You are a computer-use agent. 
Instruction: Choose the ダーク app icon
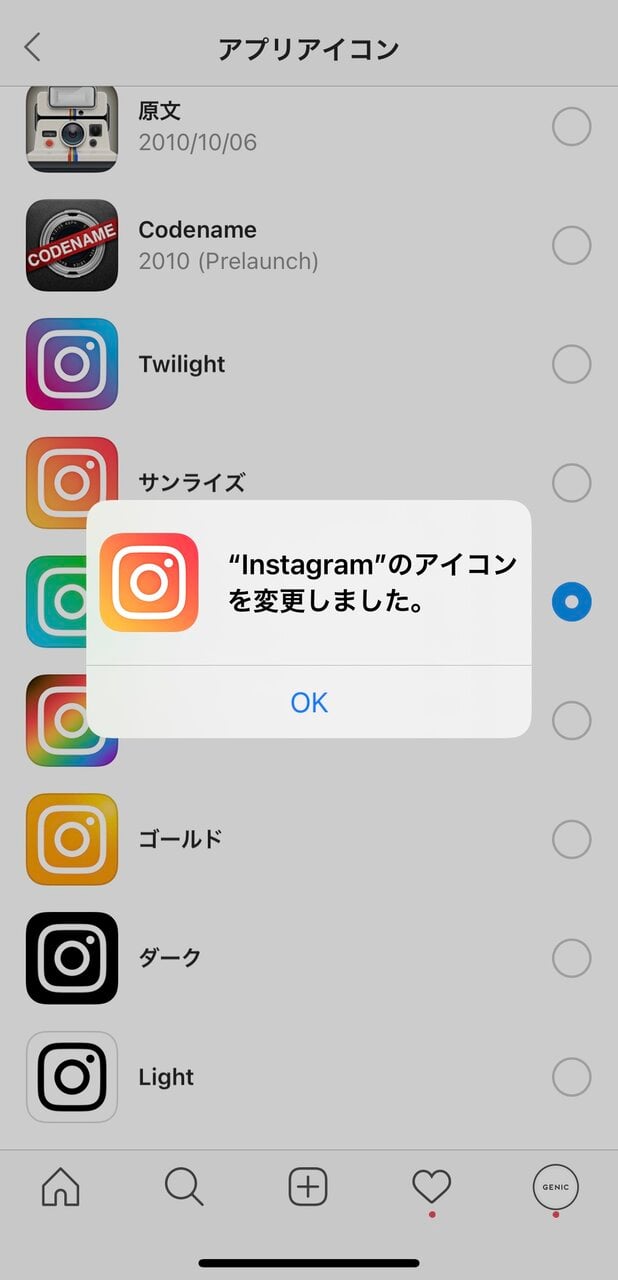point(571,958)
